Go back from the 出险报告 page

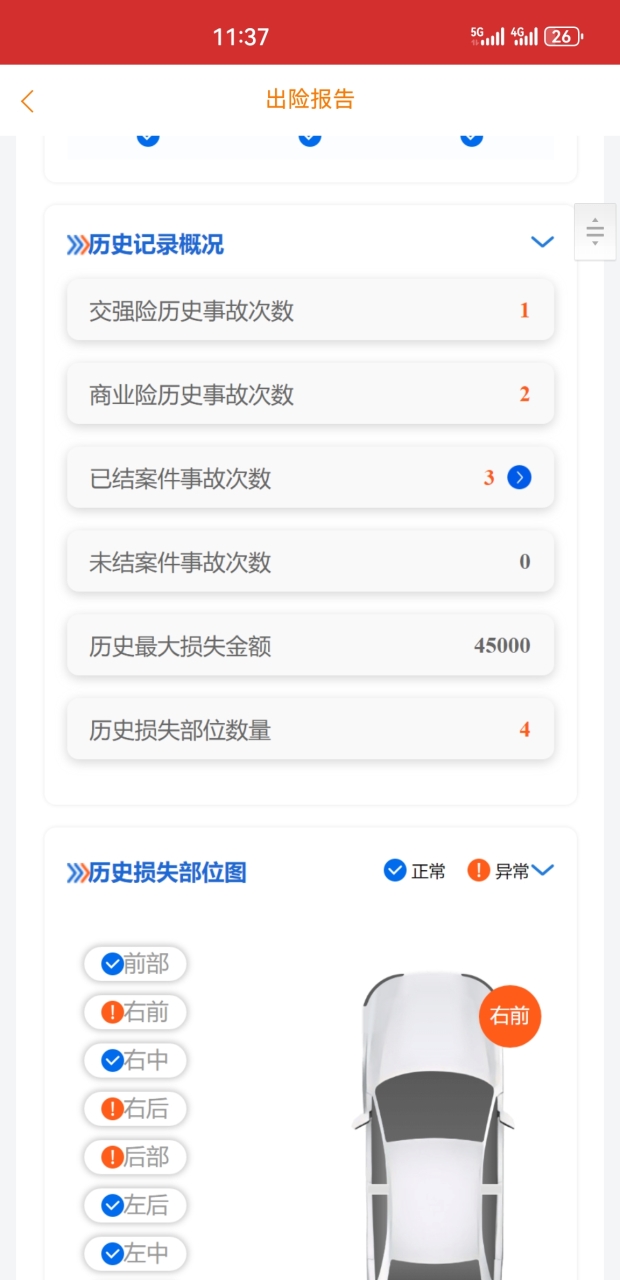click(x=27, y=100)
